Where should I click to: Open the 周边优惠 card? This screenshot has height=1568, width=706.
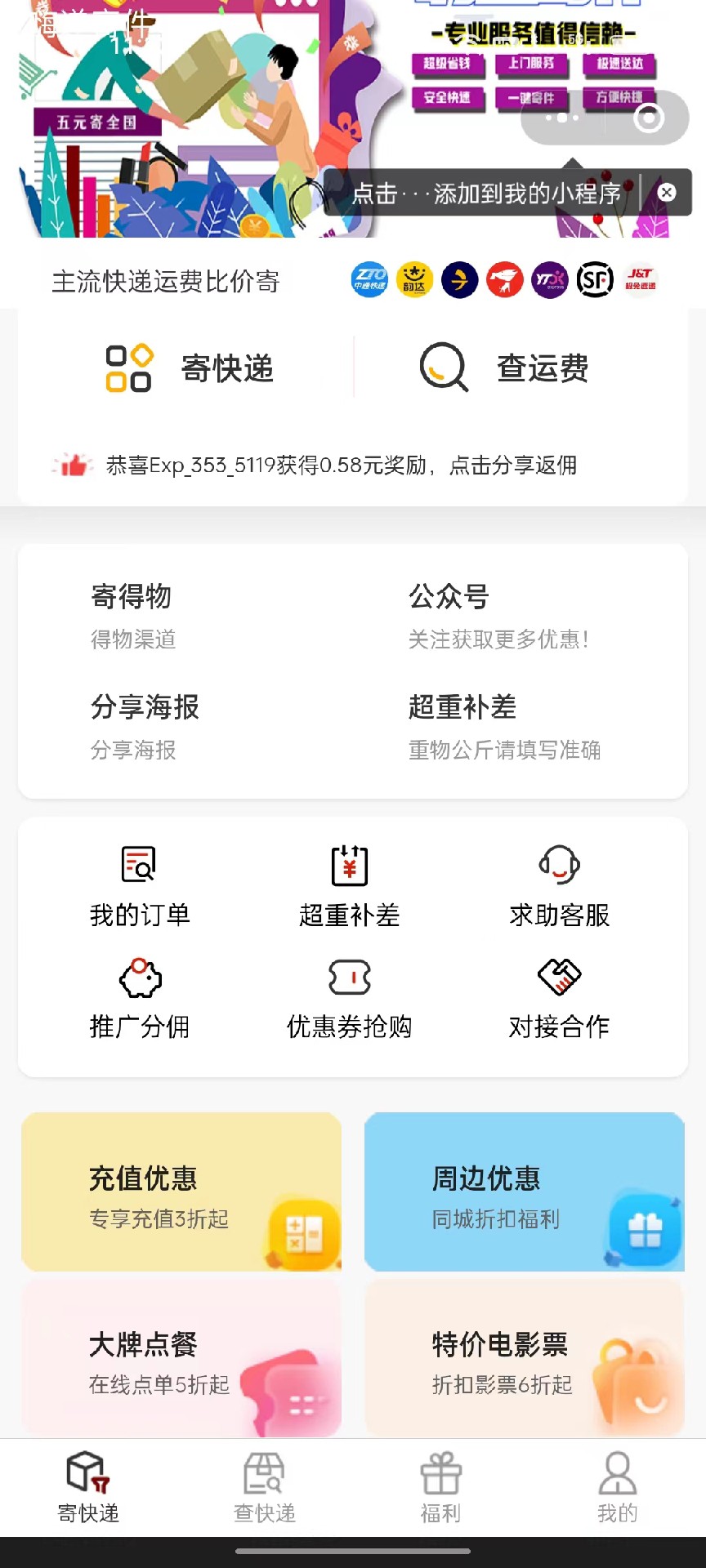(524, 1192)
